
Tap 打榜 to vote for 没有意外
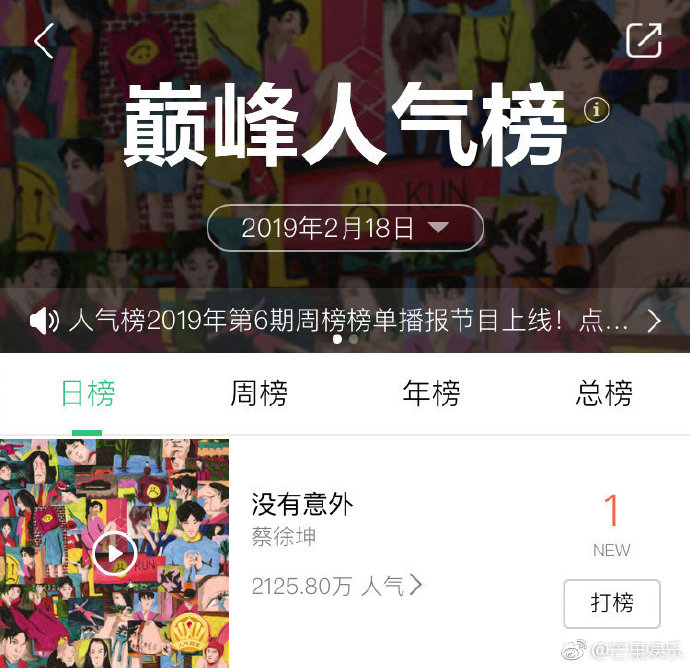pos(611,604)
